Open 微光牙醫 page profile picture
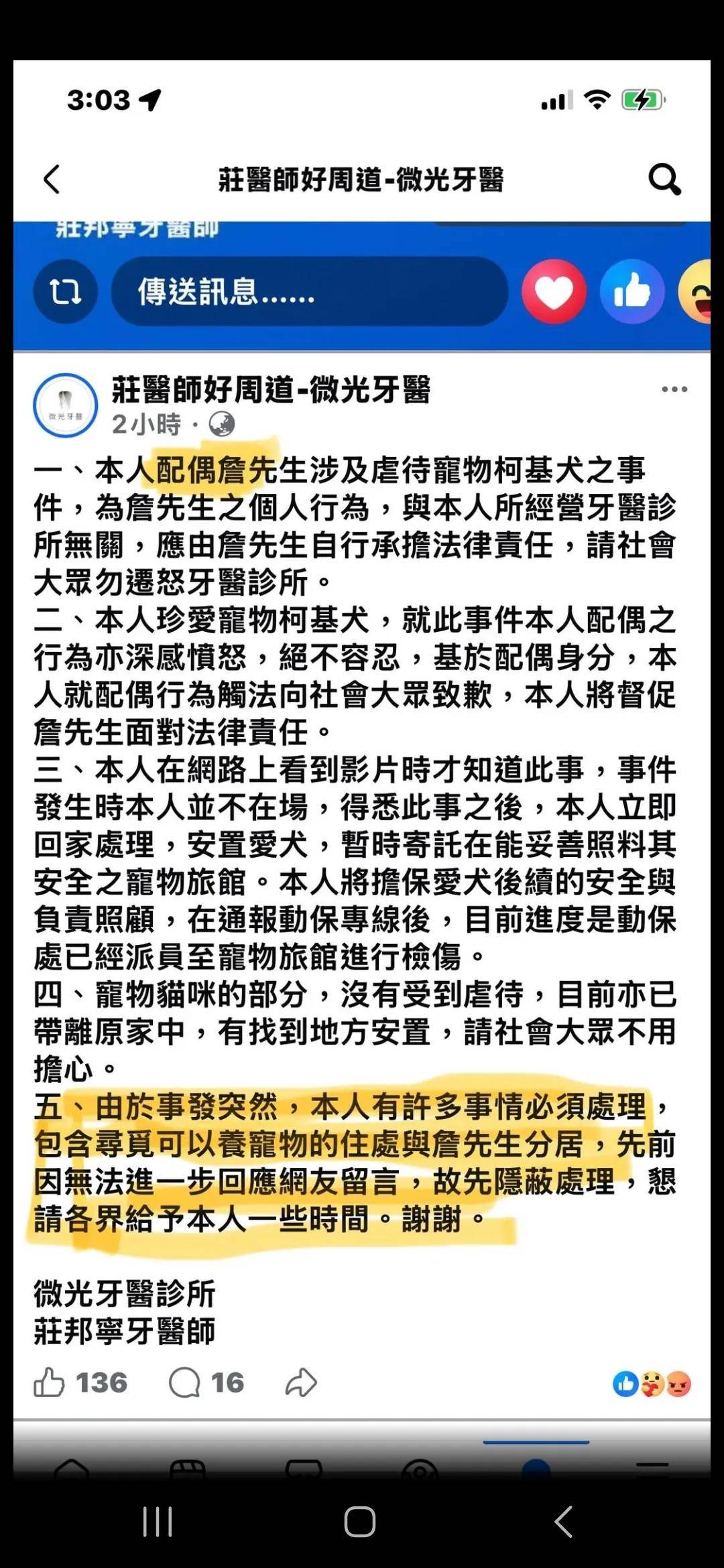Image resolution: width=724 pixels, height=1568 pixels. (66, 405)
